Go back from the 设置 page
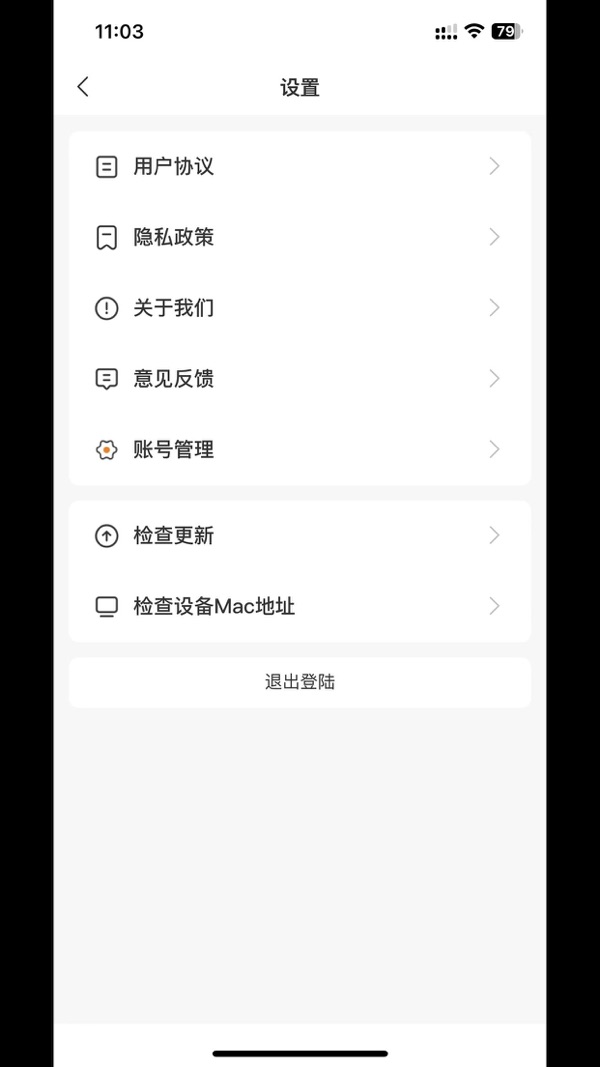Screen dimensions: 600x1067 pos(83,87)
